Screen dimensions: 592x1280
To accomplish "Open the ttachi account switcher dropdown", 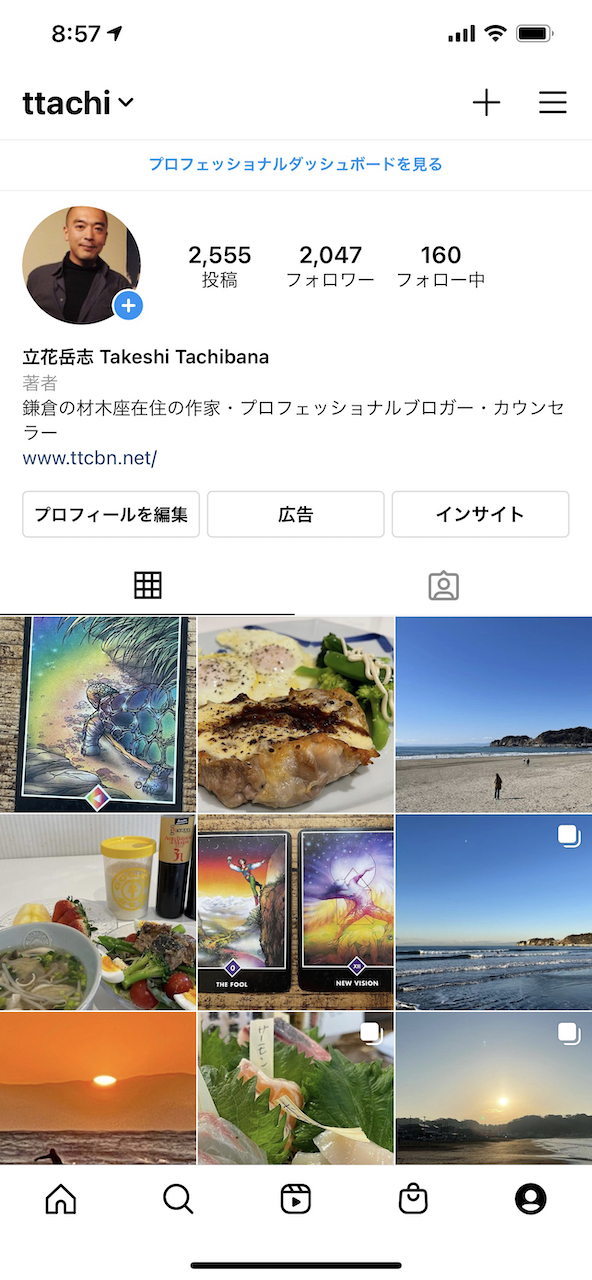I will pos(78,102).
